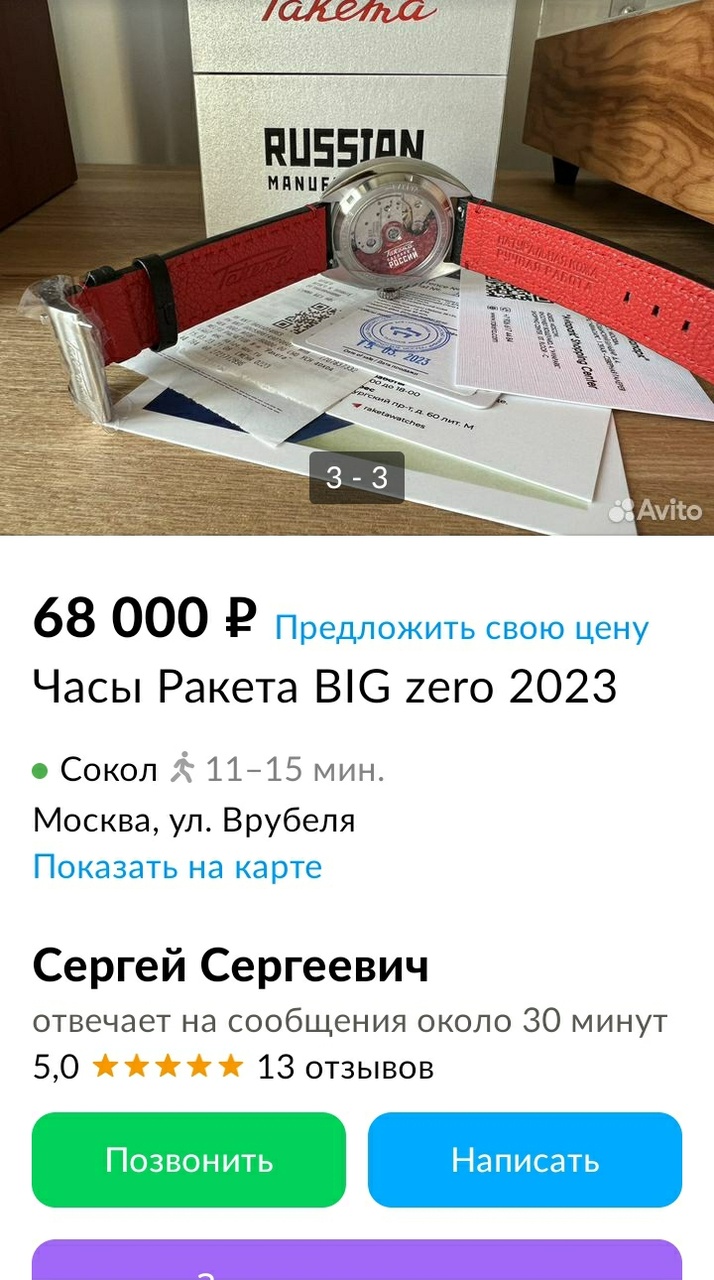Open 'Показать на карте' link
Image resolution: width=714 pixels, height=1280 pixels.
[177, 866]
